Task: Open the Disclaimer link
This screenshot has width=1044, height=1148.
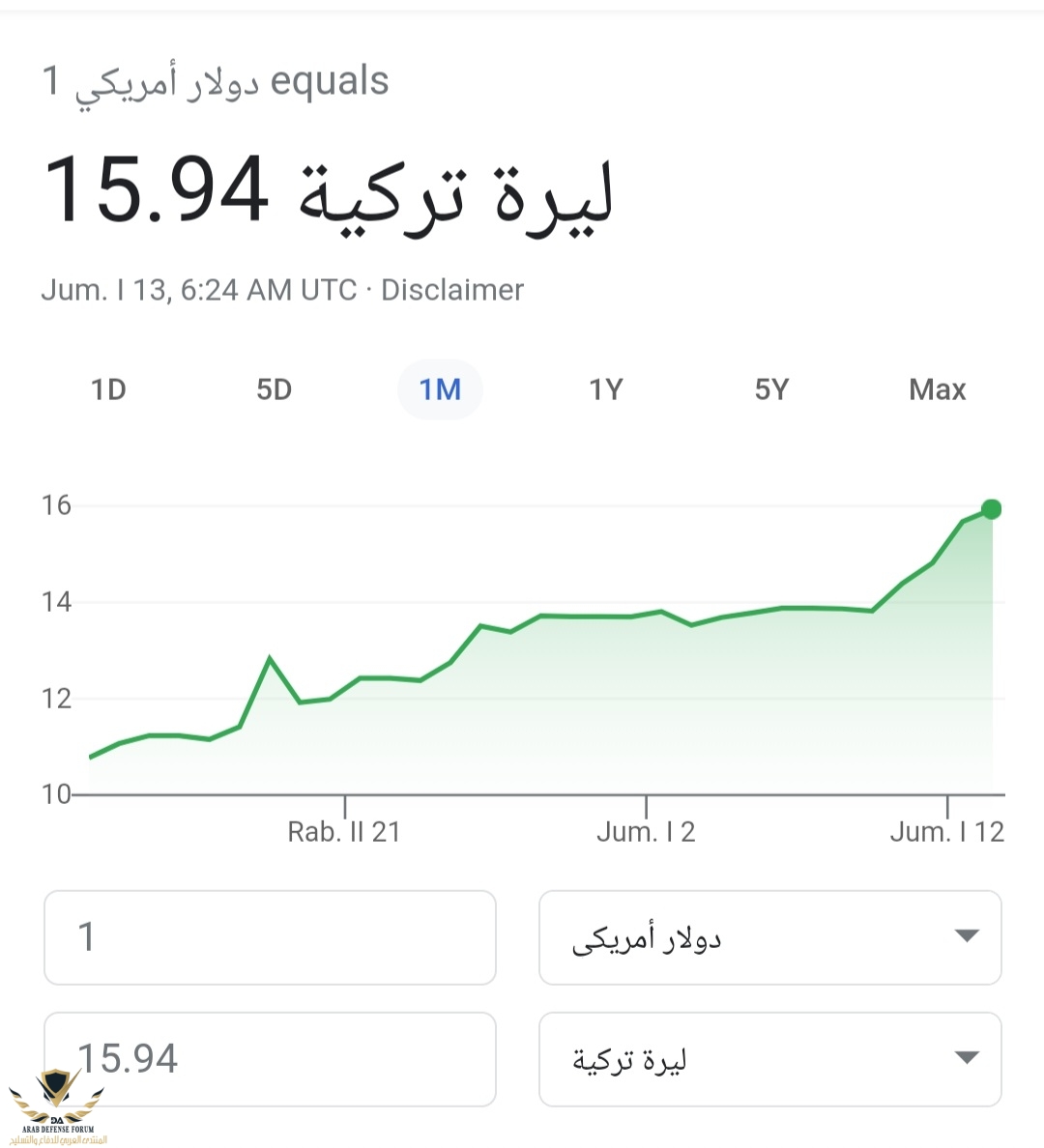Action: [452, 290]
